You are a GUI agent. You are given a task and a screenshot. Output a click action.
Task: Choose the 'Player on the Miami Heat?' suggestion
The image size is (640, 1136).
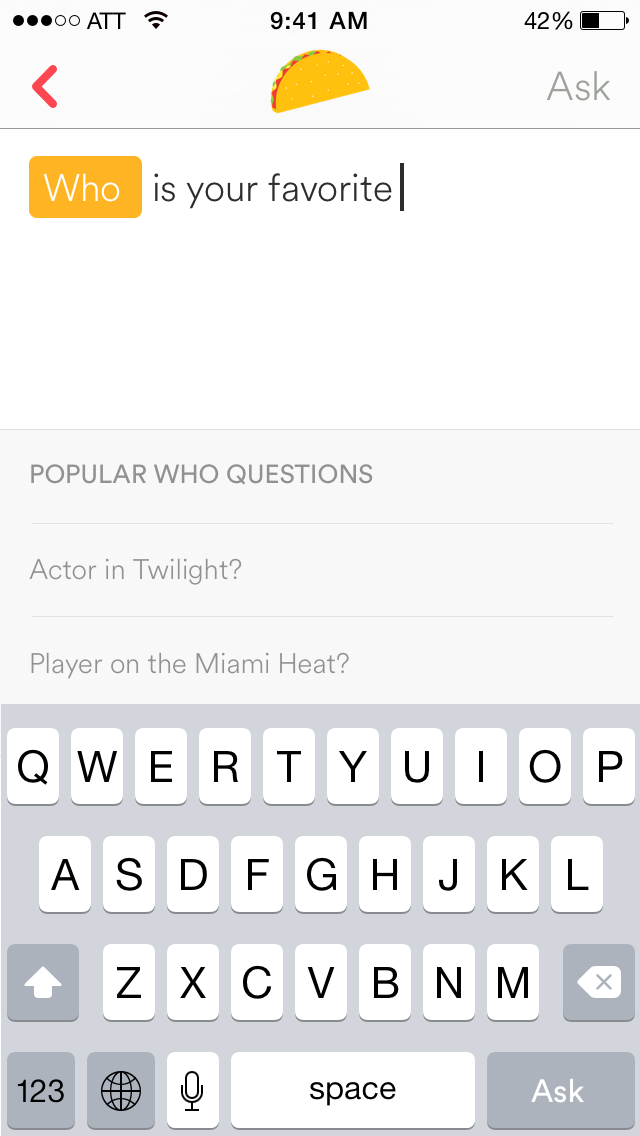(190, 663)
